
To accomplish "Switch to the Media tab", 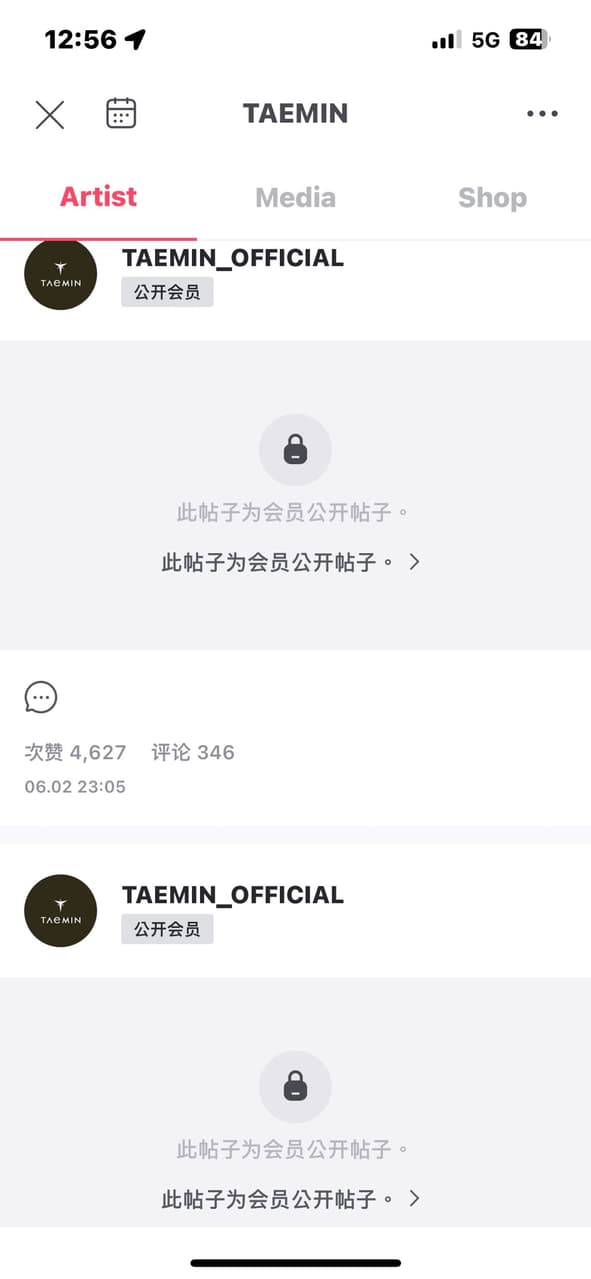I will (x=295, y=197).
